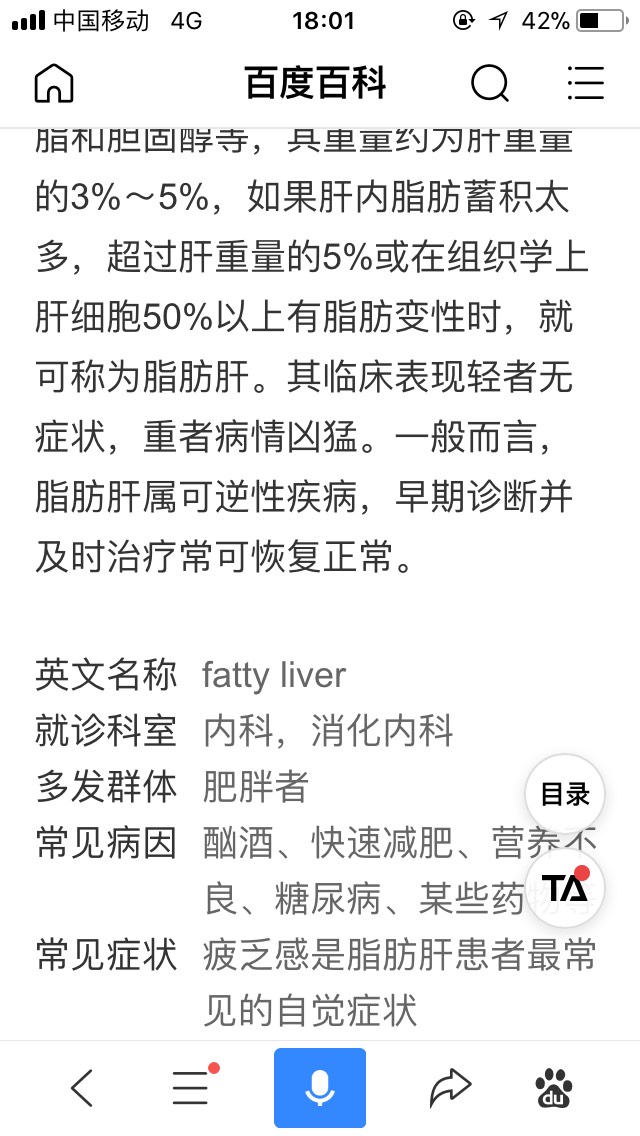Share this page via the arrow icon
Viewport: 640px width, 1136px height.
click(x=449, y=1088)
